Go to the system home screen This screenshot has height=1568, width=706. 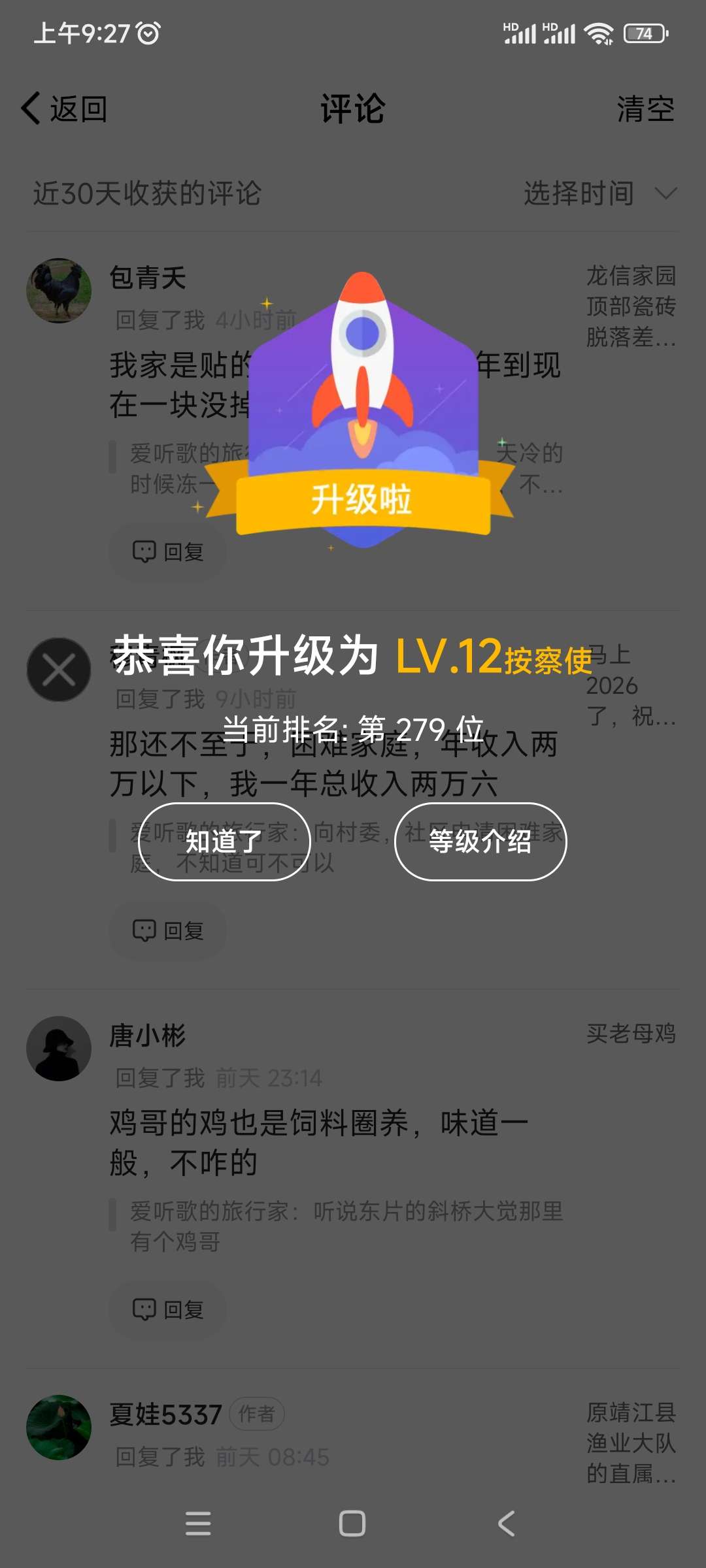(x=352, y=1524)
